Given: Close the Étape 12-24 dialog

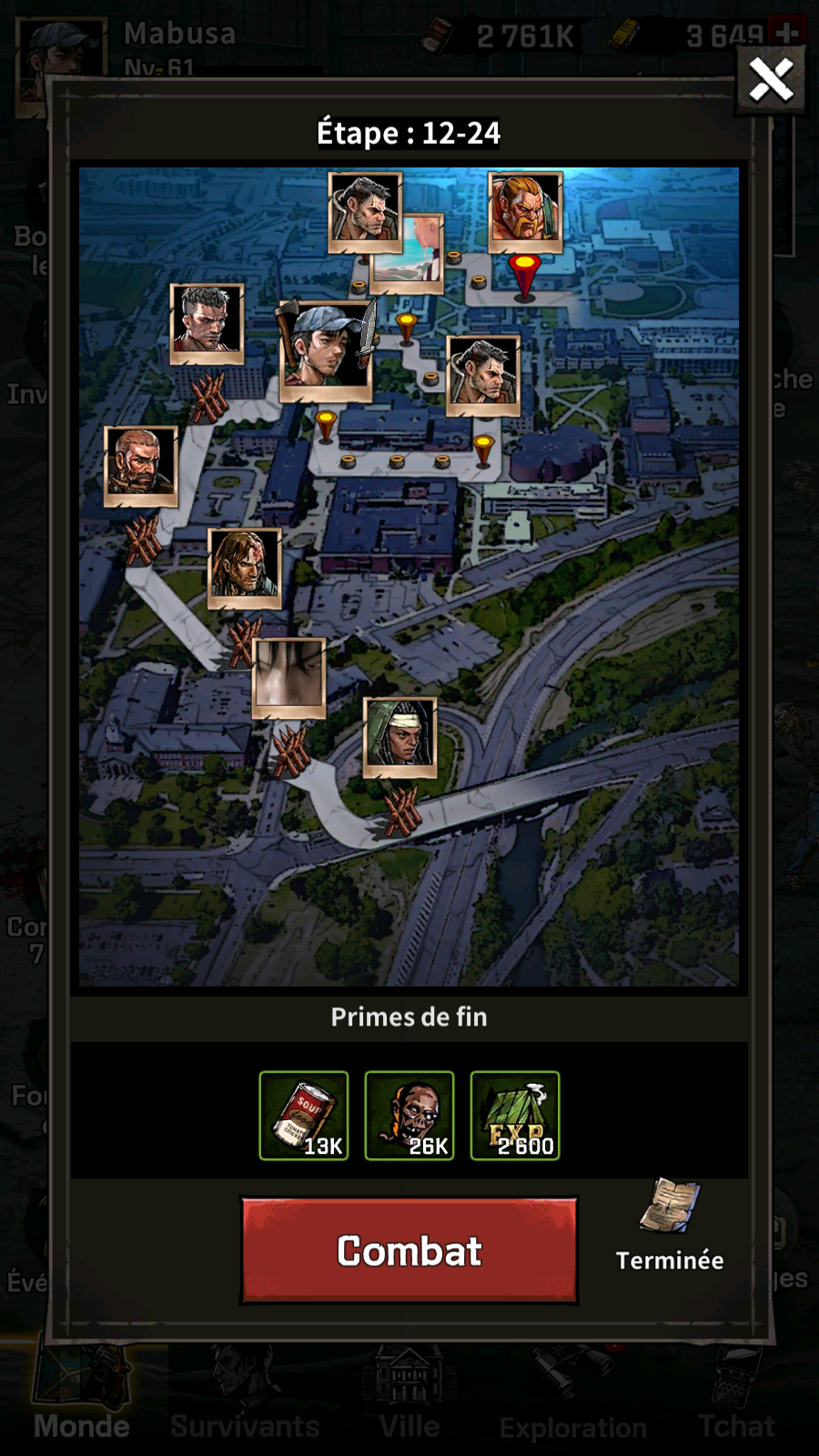Looking at the screenshot, I should point(771,80).
